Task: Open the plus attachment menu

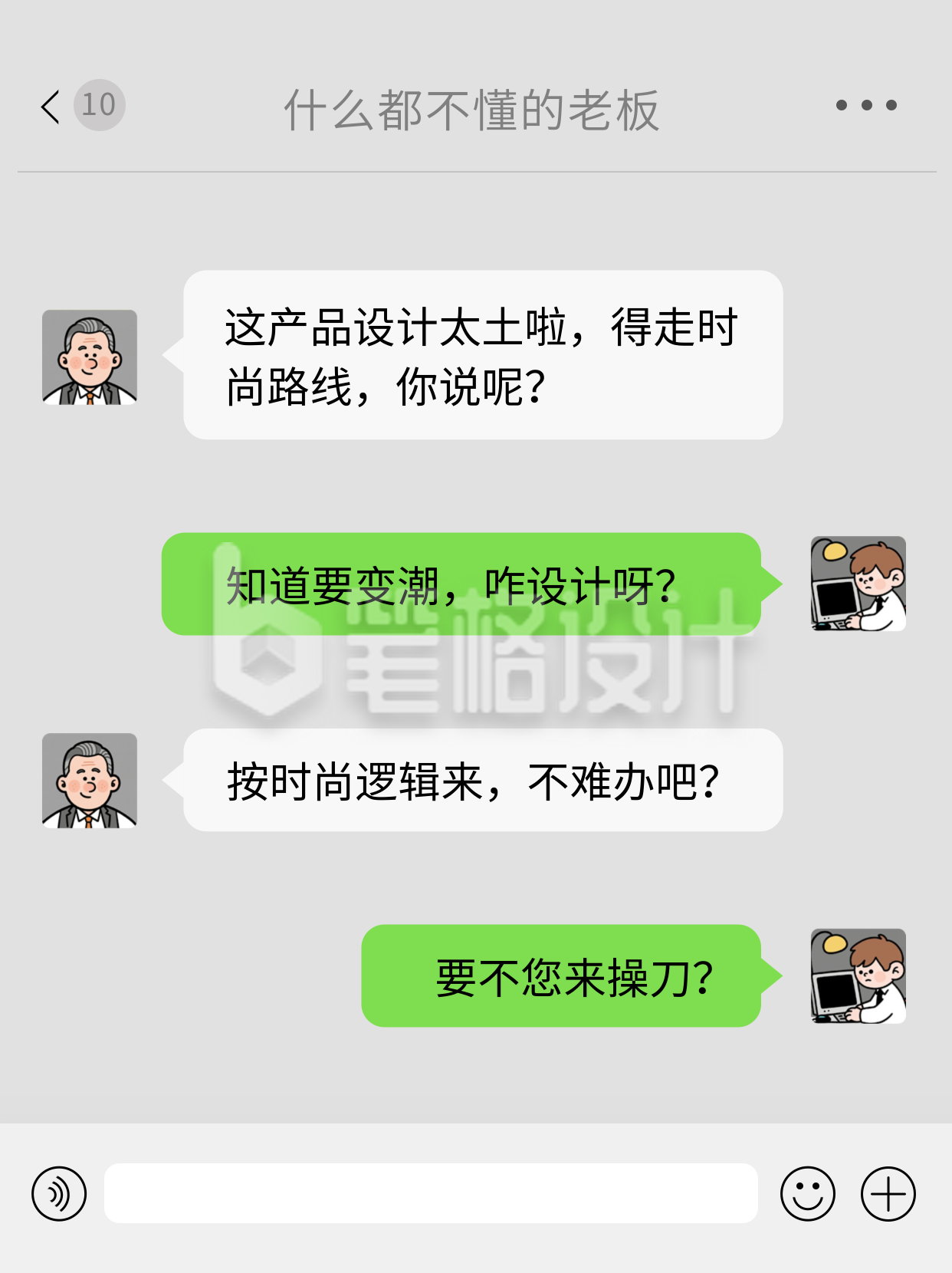Action: [888, 1193]
